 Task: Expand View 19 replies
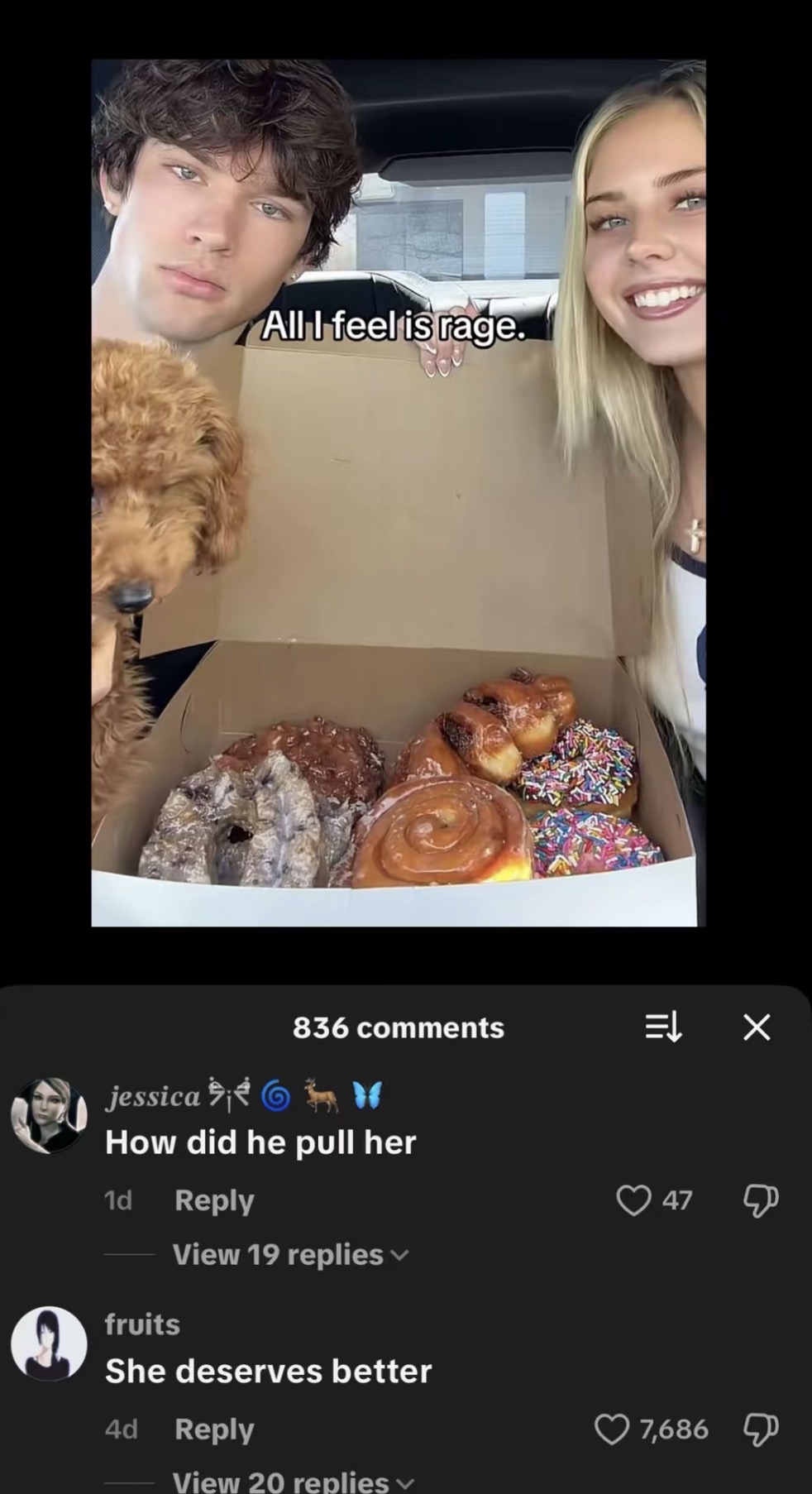[x=289, y=1254]
